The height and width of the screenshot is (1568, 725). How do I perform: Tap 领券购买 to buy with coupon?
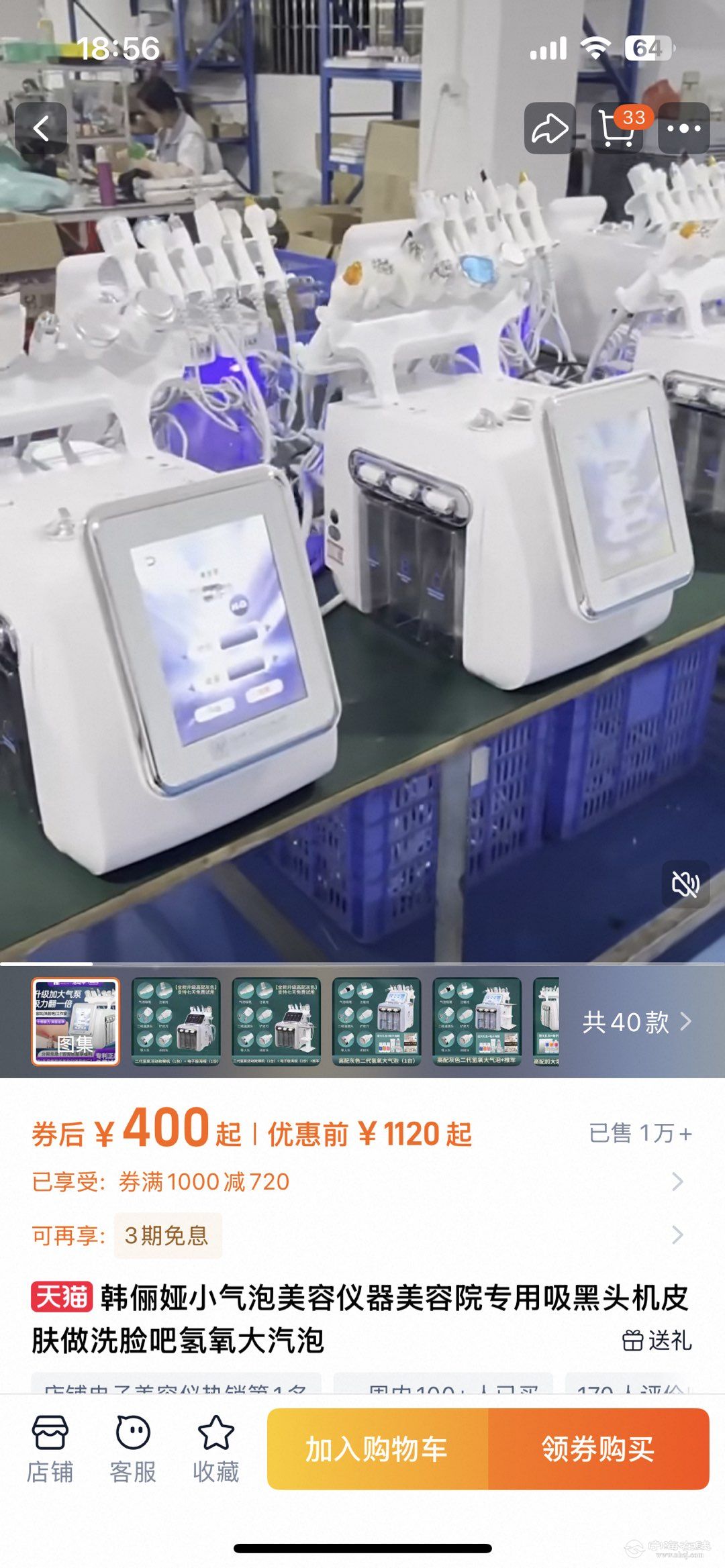pos(598,1449)
